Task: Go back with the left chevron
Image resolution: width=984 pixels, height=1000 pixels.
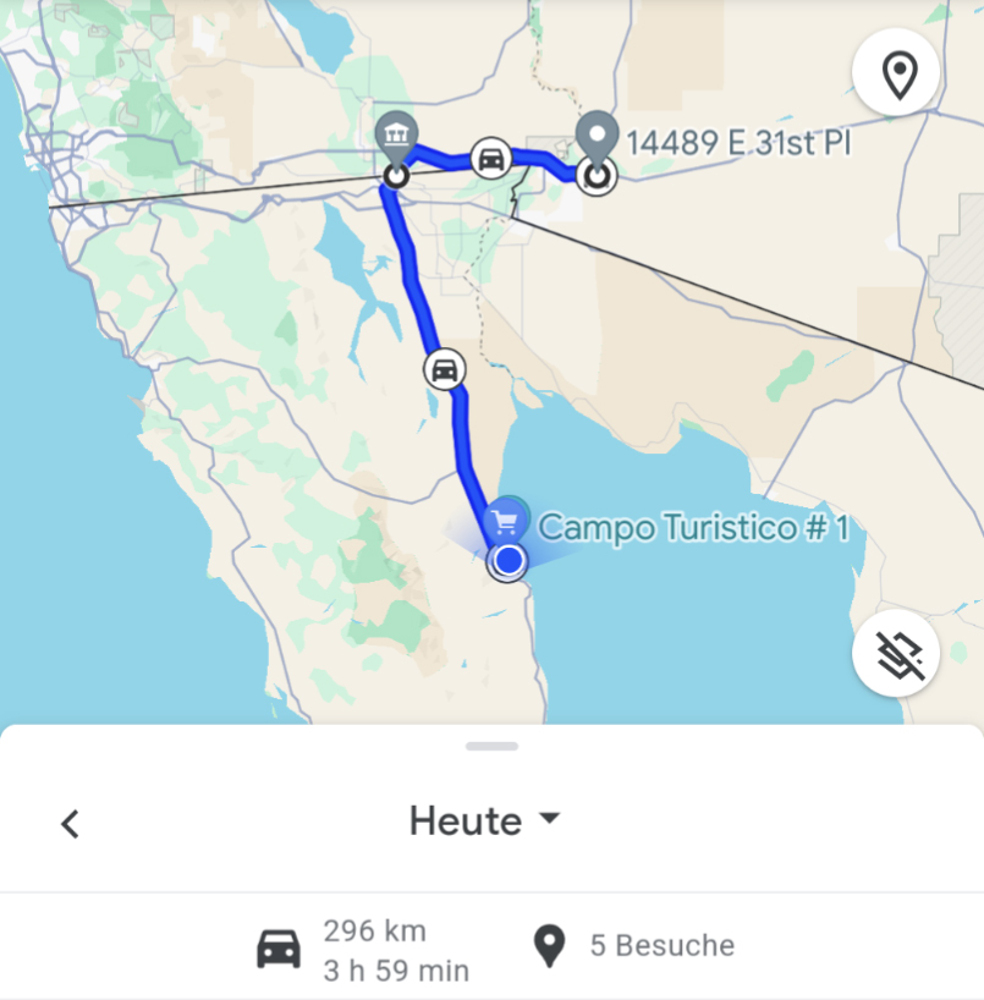Action: point(69,824)
